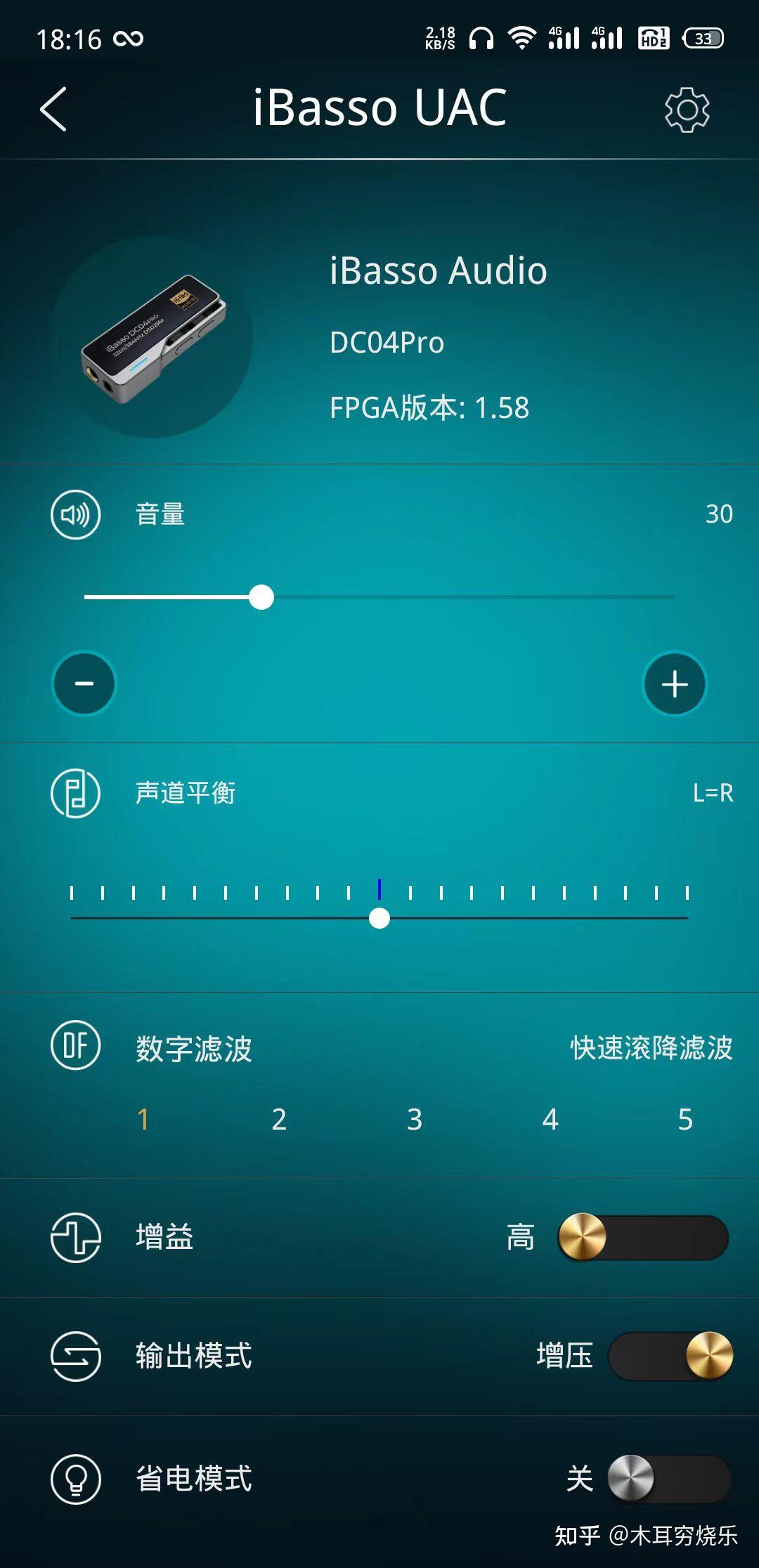Select the gain (增益) waveform icon
The height and width of the screenshot is (1568, 759).
pyautogui.click(x=76, y=1236)
